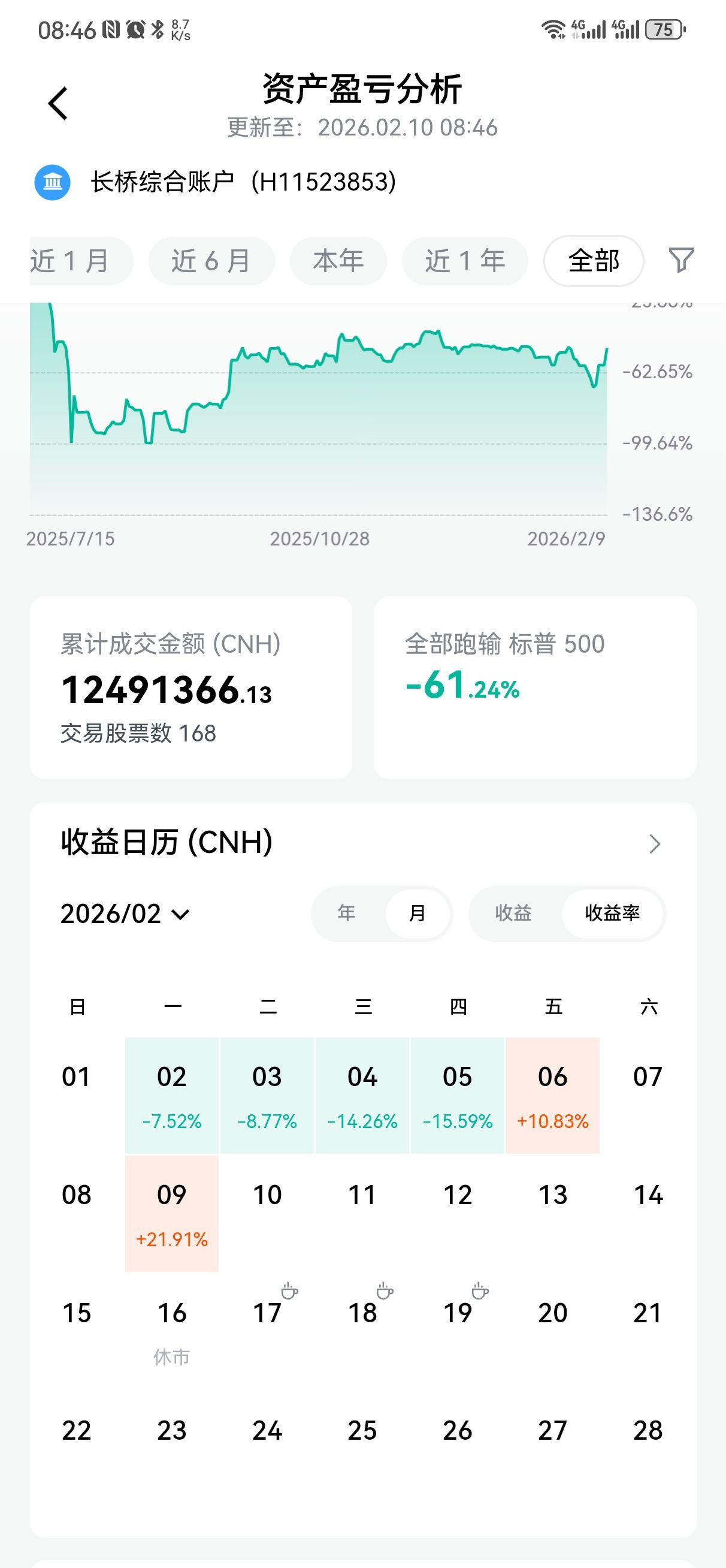Open the 05 day with -15.59%
This screenshot has height=1568, width=726.
(458, 1096)
